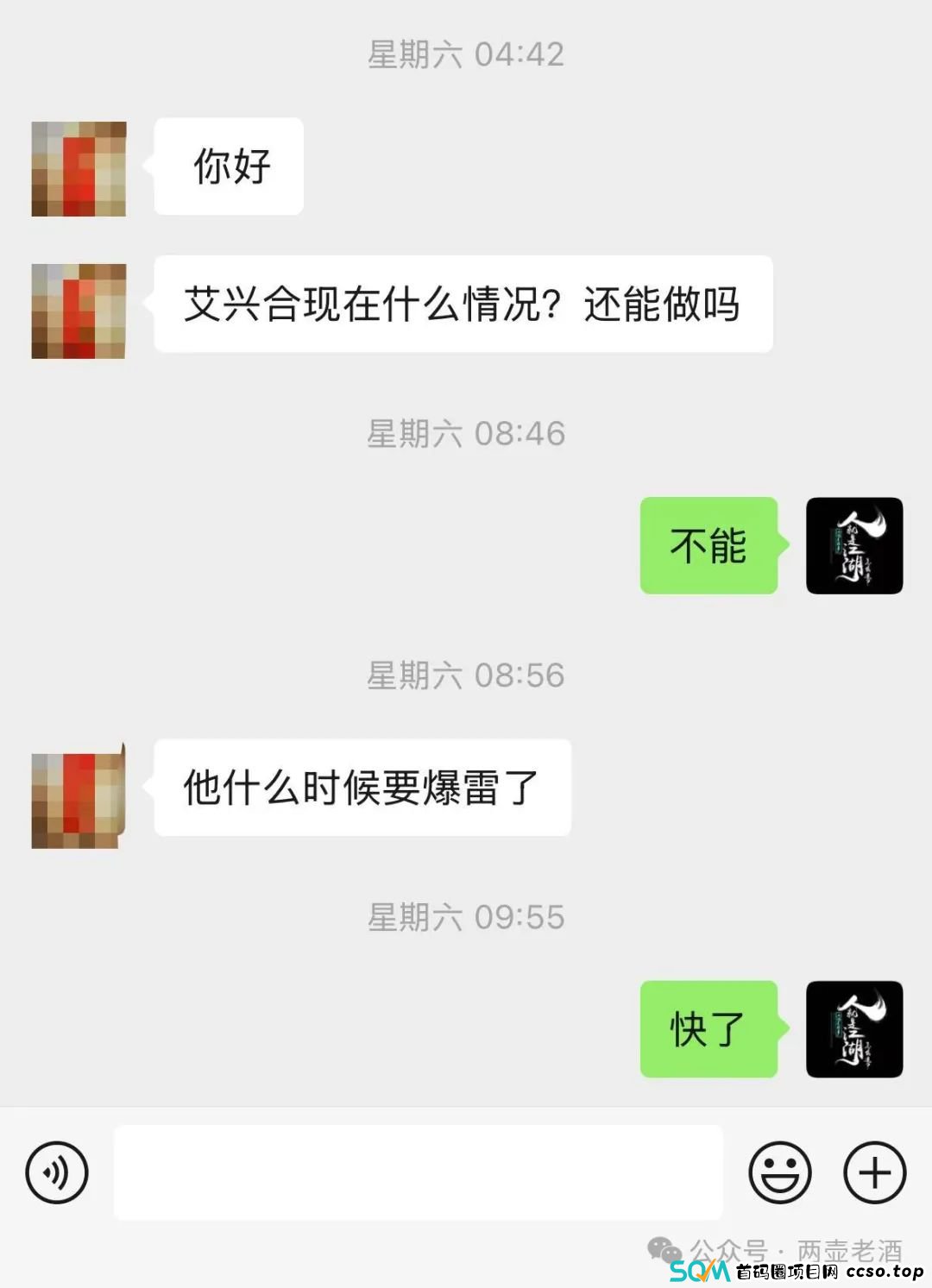The width and height of the screenshot is (932, 1288).
Task: Click the plus icon to attach files
Action: coord(876,1172)
